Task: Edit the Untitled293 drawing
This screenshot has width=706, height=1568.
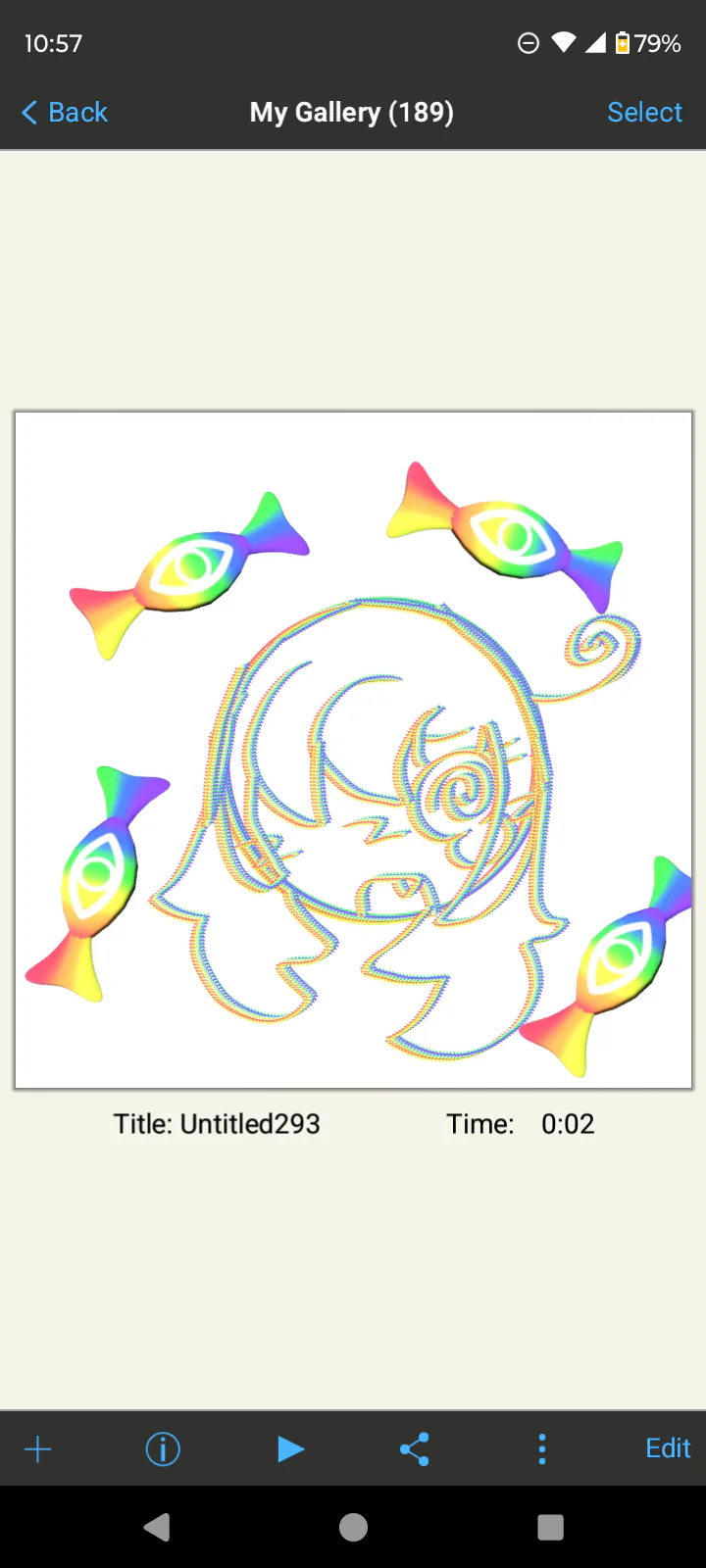Action: (x=668, y=1448)
